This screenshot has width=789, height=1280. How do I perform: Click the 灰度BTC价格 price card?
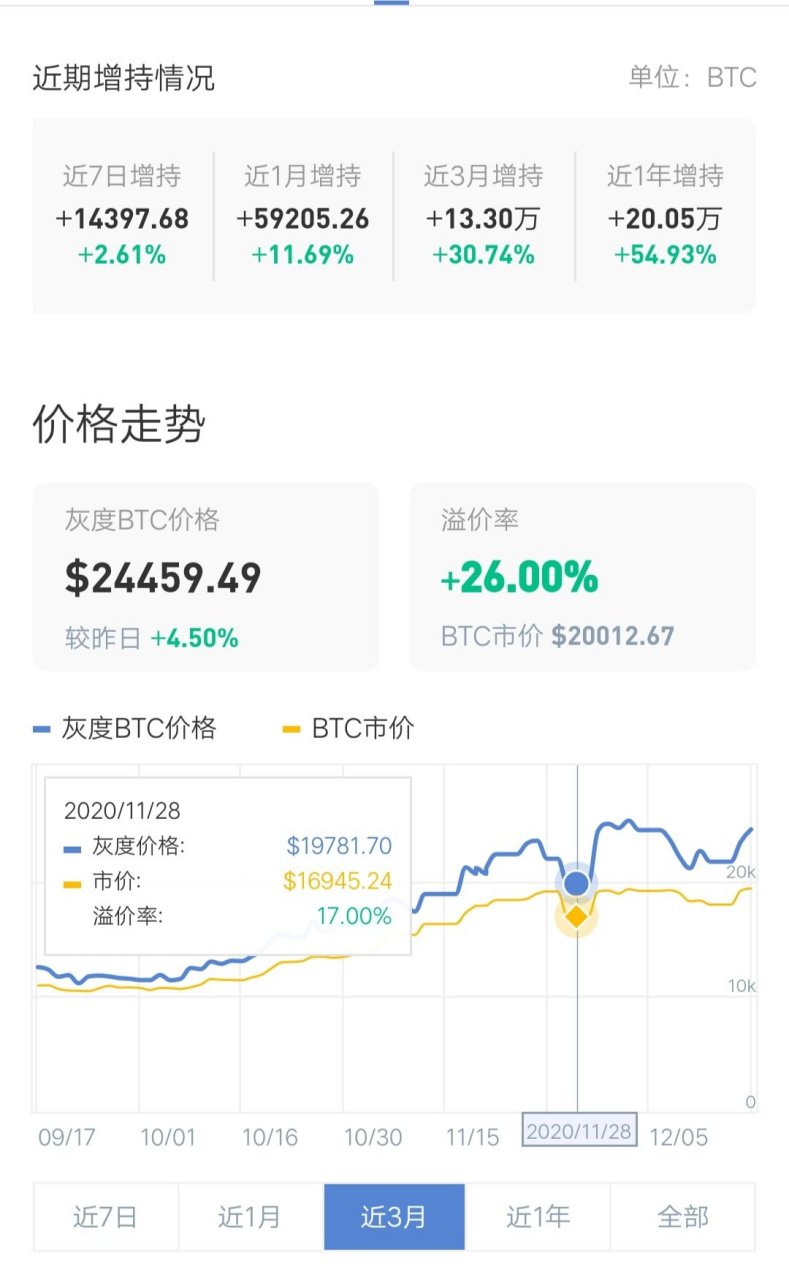pos(205,572)
